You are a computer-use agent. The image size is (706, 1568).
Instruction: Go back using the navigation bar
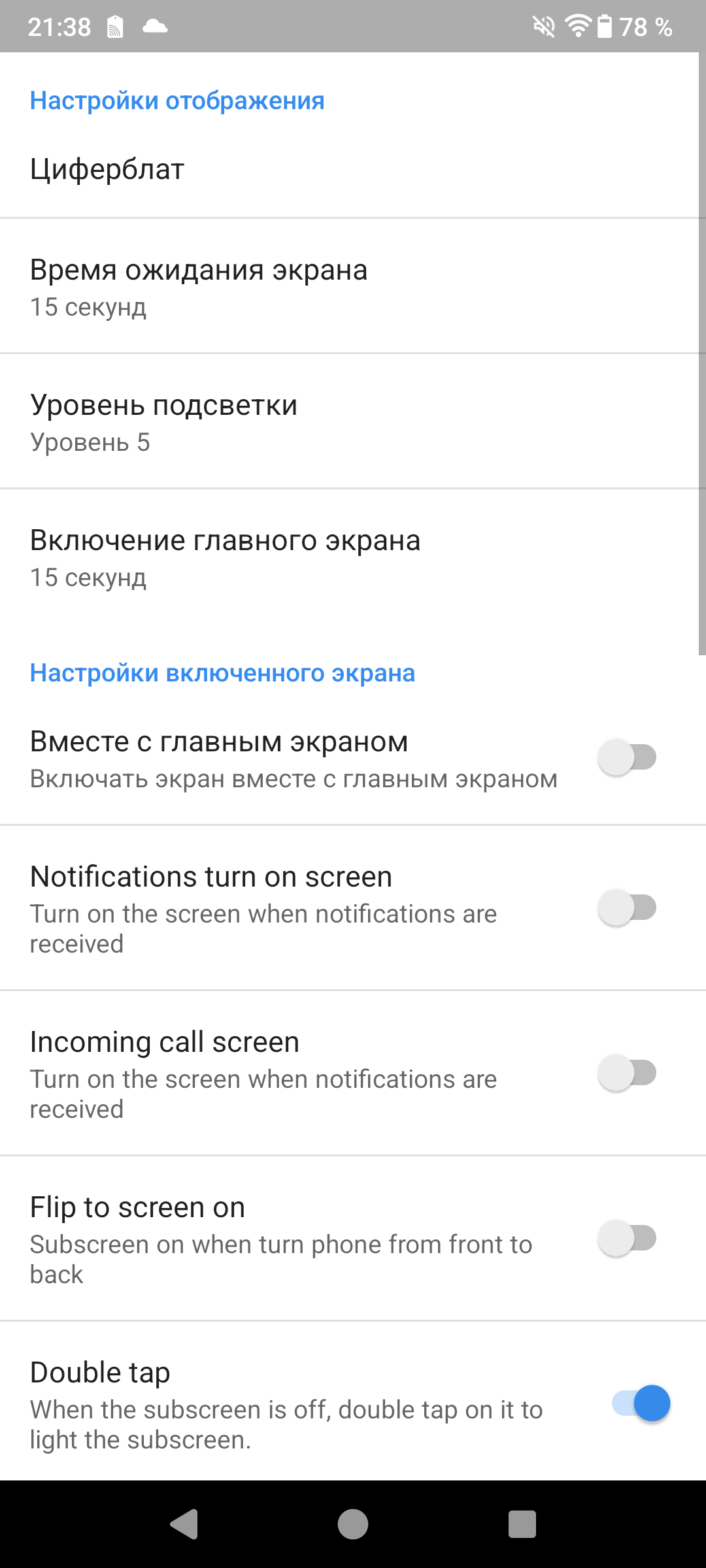click(184, 1525)
